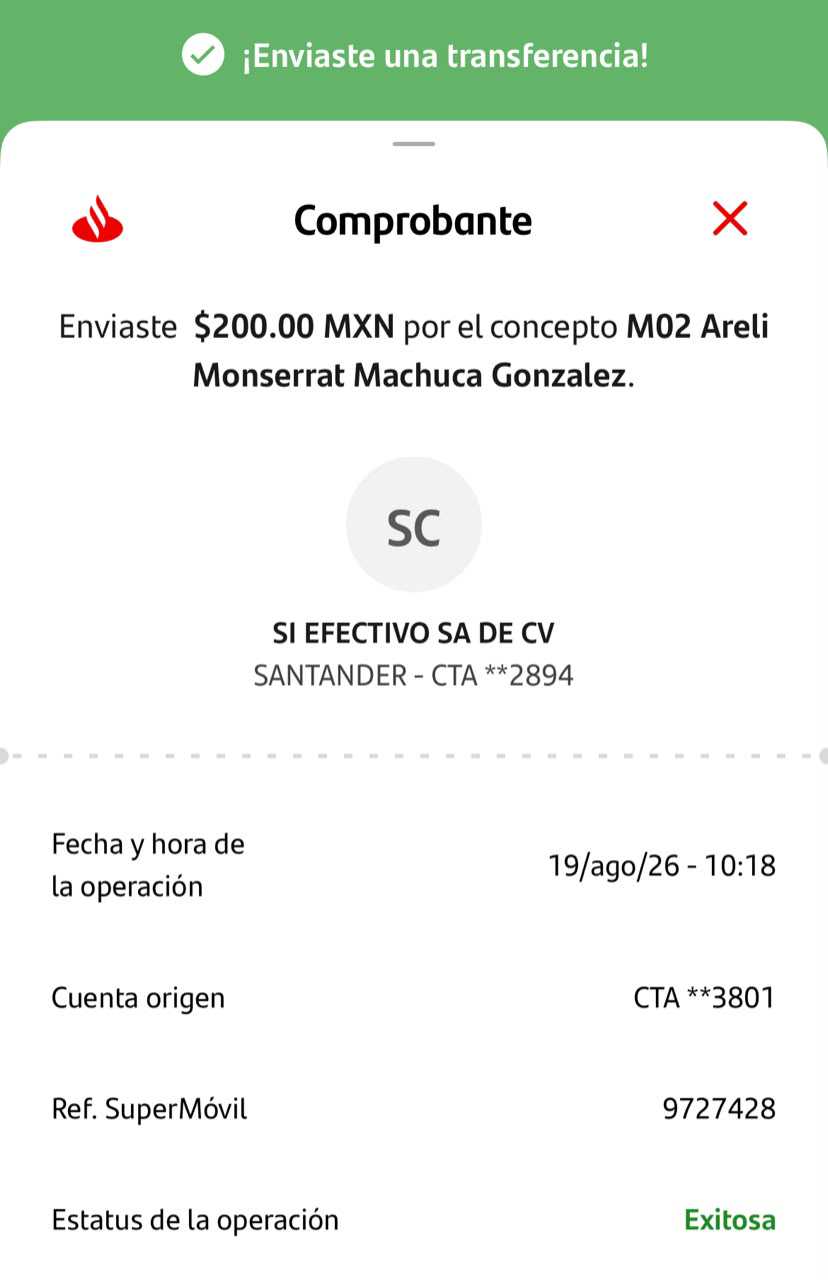
Task: Close the Comprobante receipt with the red X
Action: pos(730,218)
